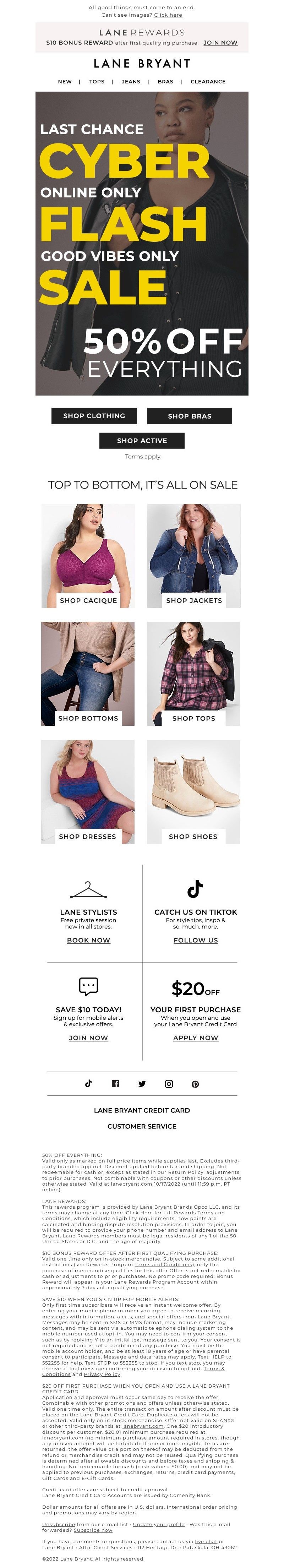The height and width of the screenshot is (1568, 284).
Task: Open the Pinterest icon in footer
Action: [195, 1084]
